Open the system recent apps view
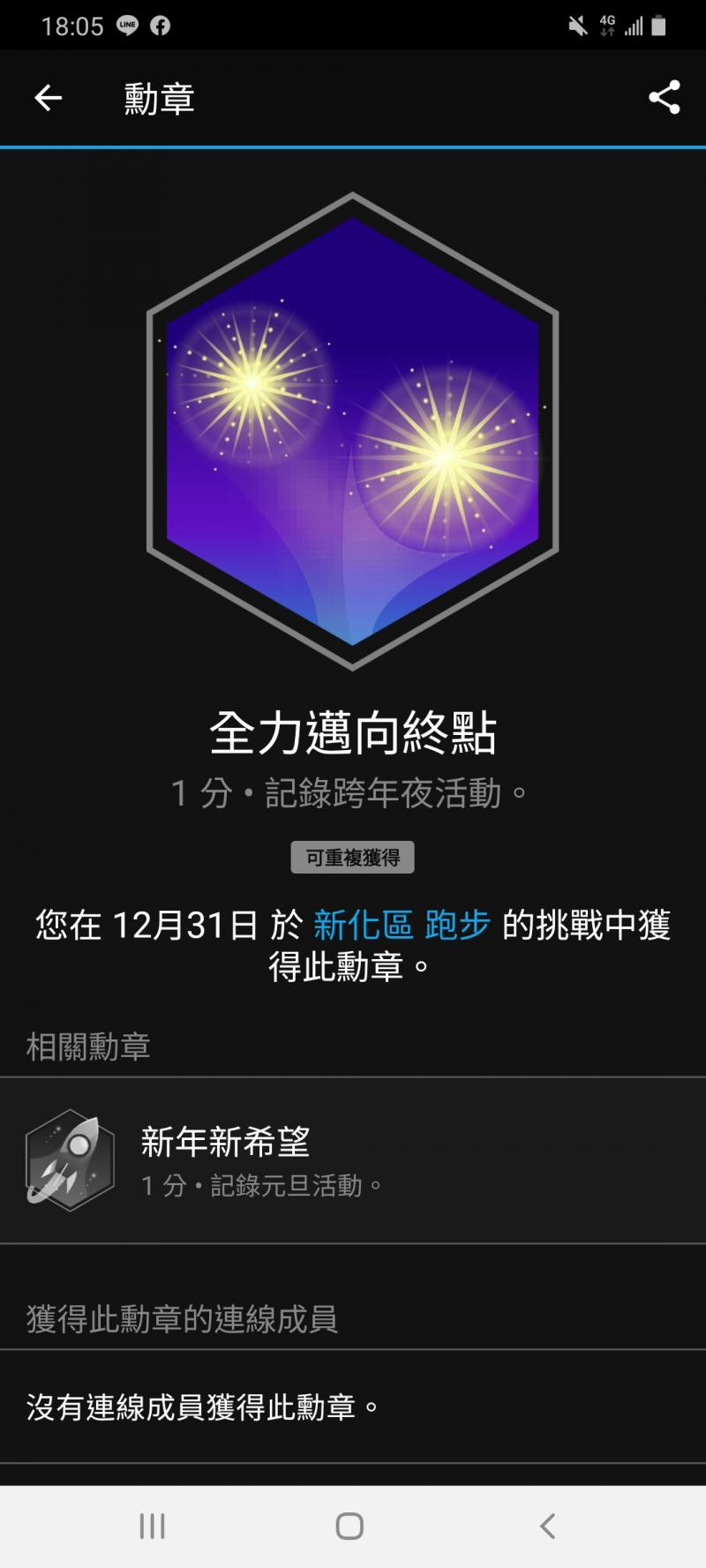 pos(152,1526)
